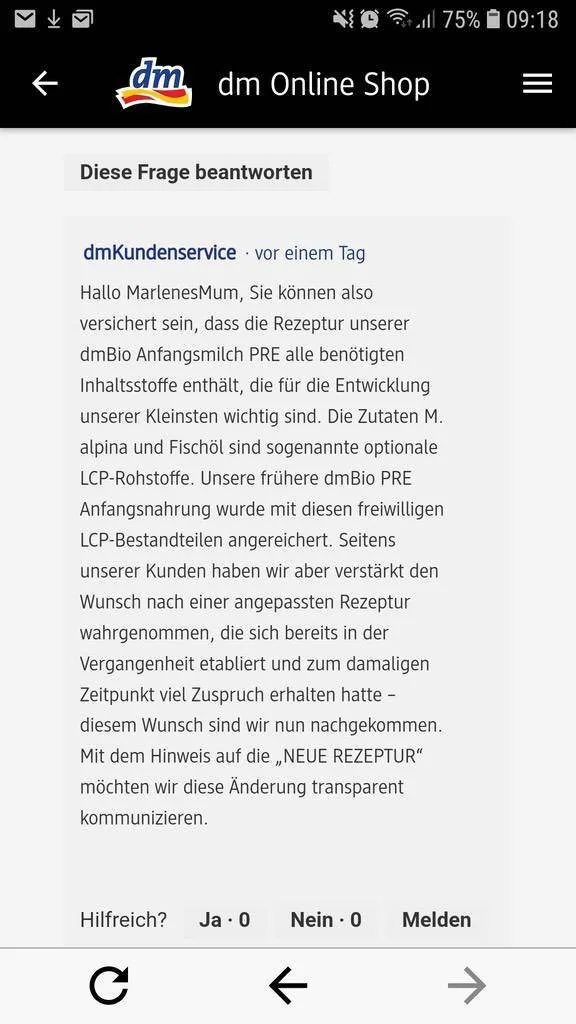Navigate back using bottom toolbar arrow
The image size is (576, 1024).
288,985
